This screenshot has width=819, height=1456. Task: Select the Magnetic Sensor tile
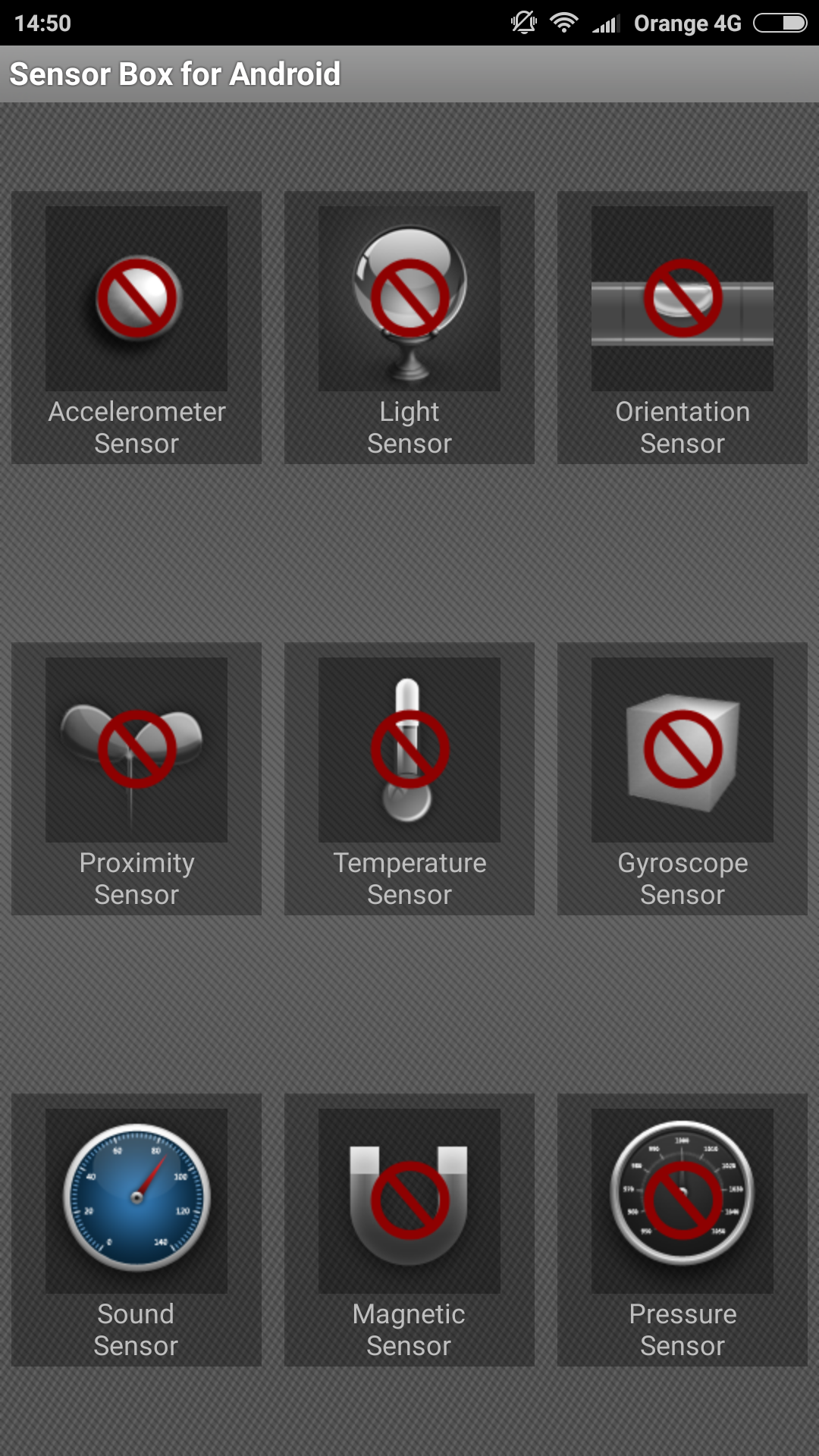pyautogui.click(x=409, y=1230)
